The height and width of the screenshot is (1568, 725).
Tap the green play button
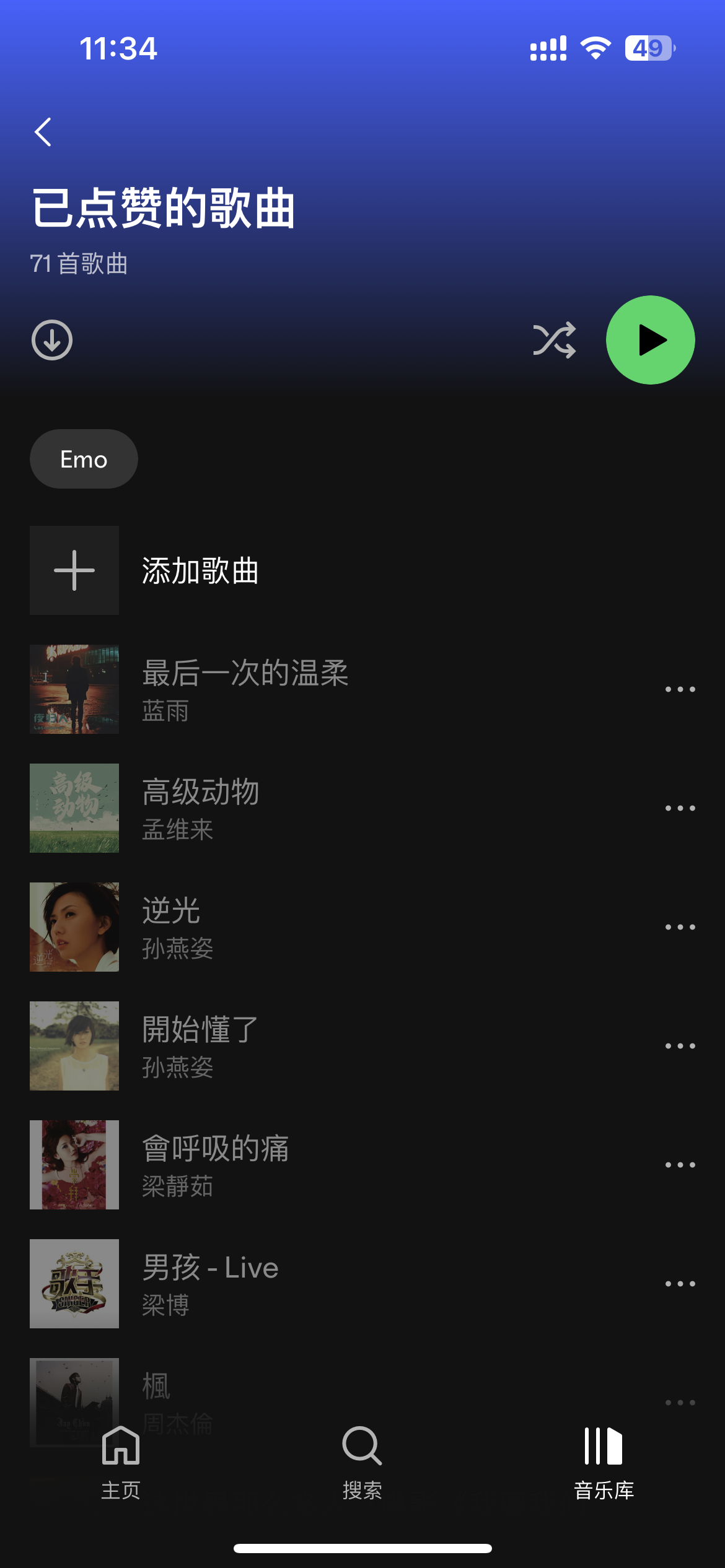tap(651, 339)
